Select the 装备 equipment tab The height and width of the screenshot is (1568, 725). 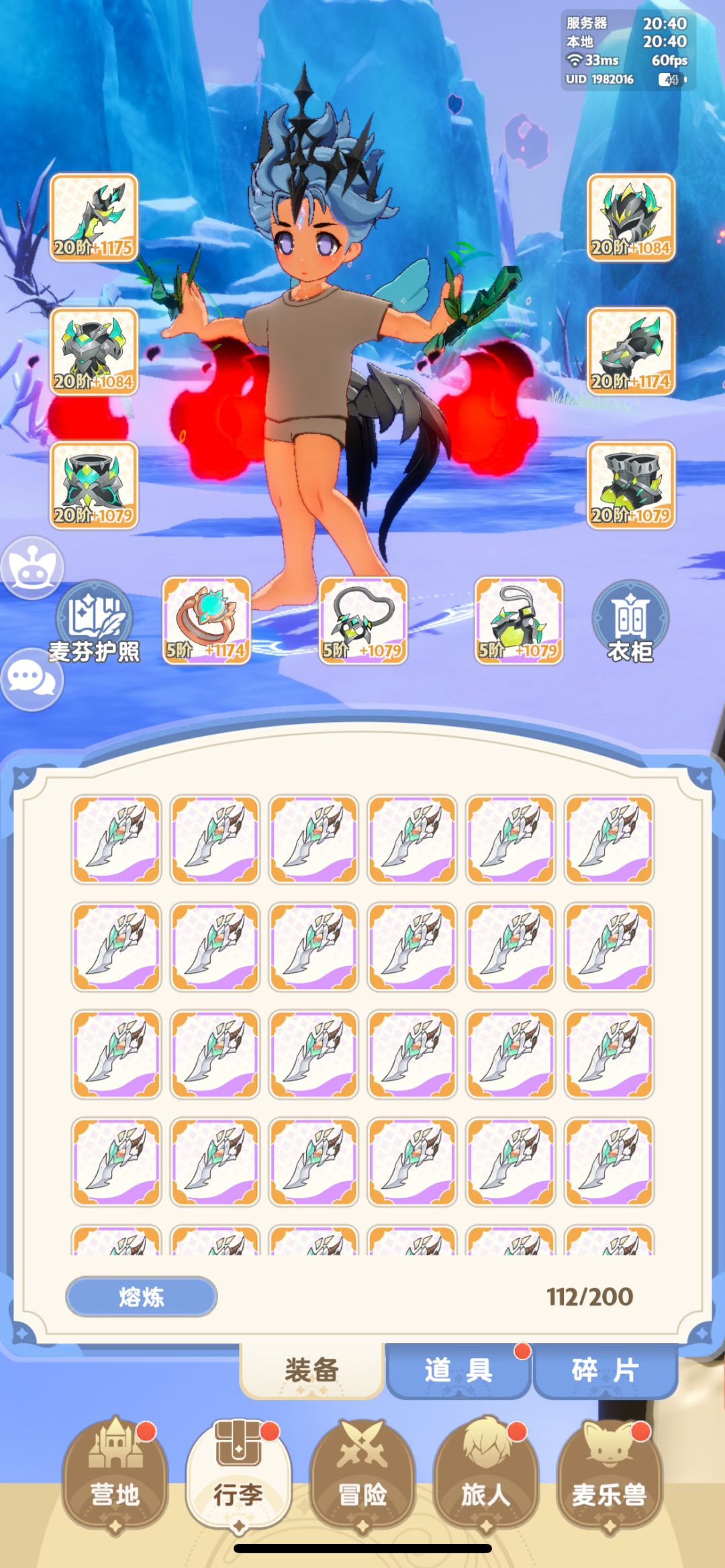click(312, 1370)
